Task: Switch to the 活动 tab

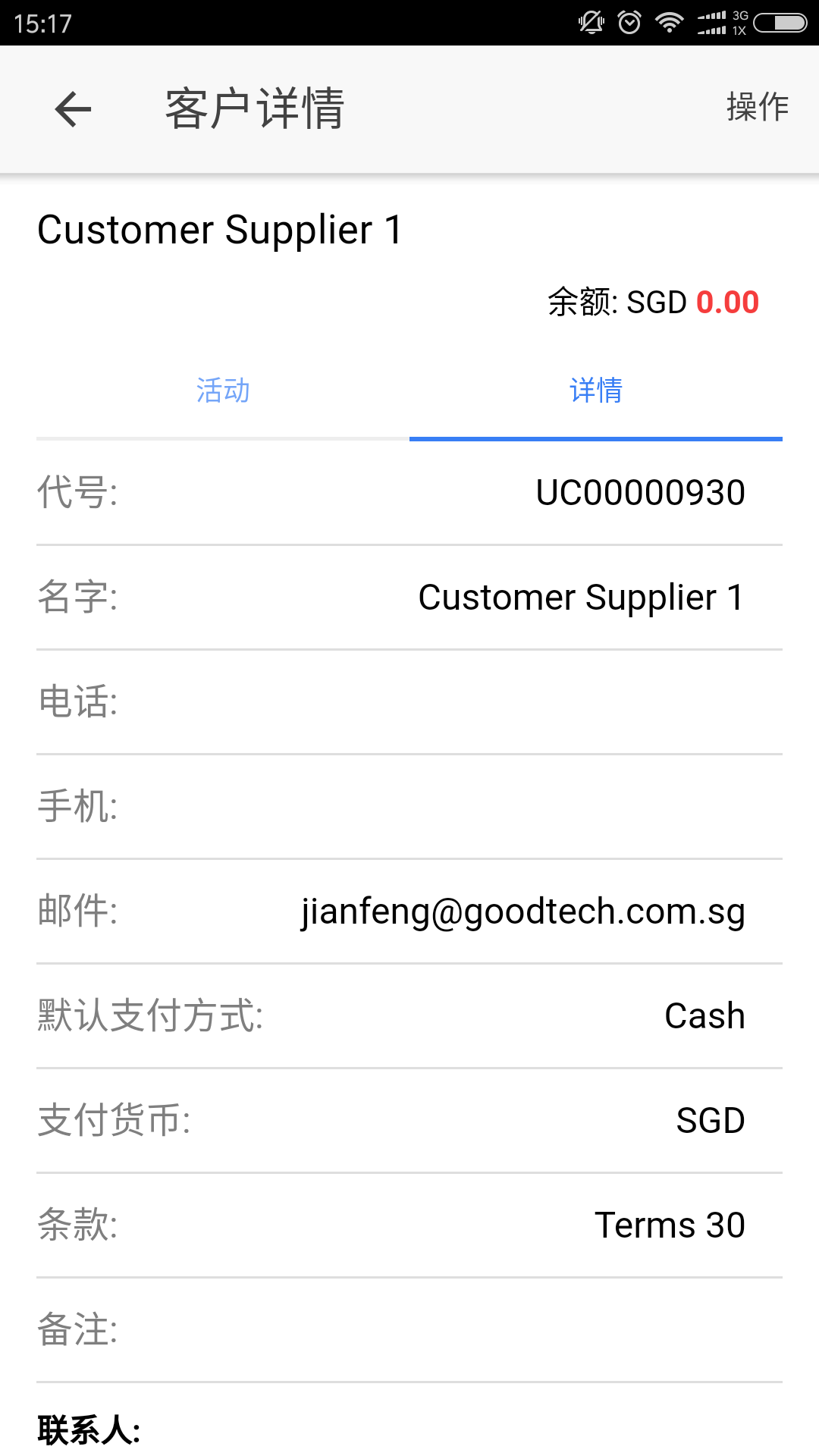Action: tap(223, 391)
